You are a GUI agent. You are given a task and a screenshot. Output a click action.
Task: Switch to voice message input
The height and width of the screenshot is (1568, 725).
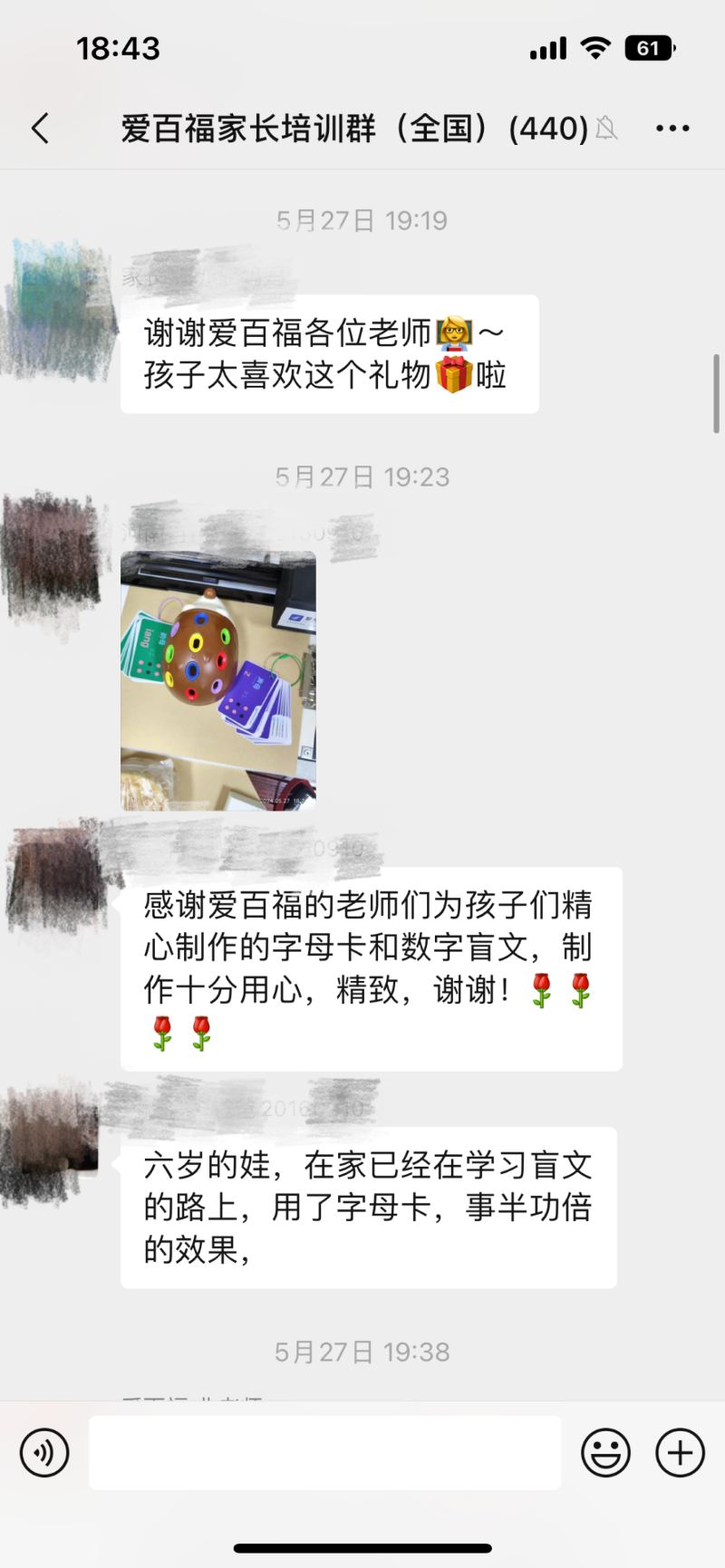coord(44,1452)
